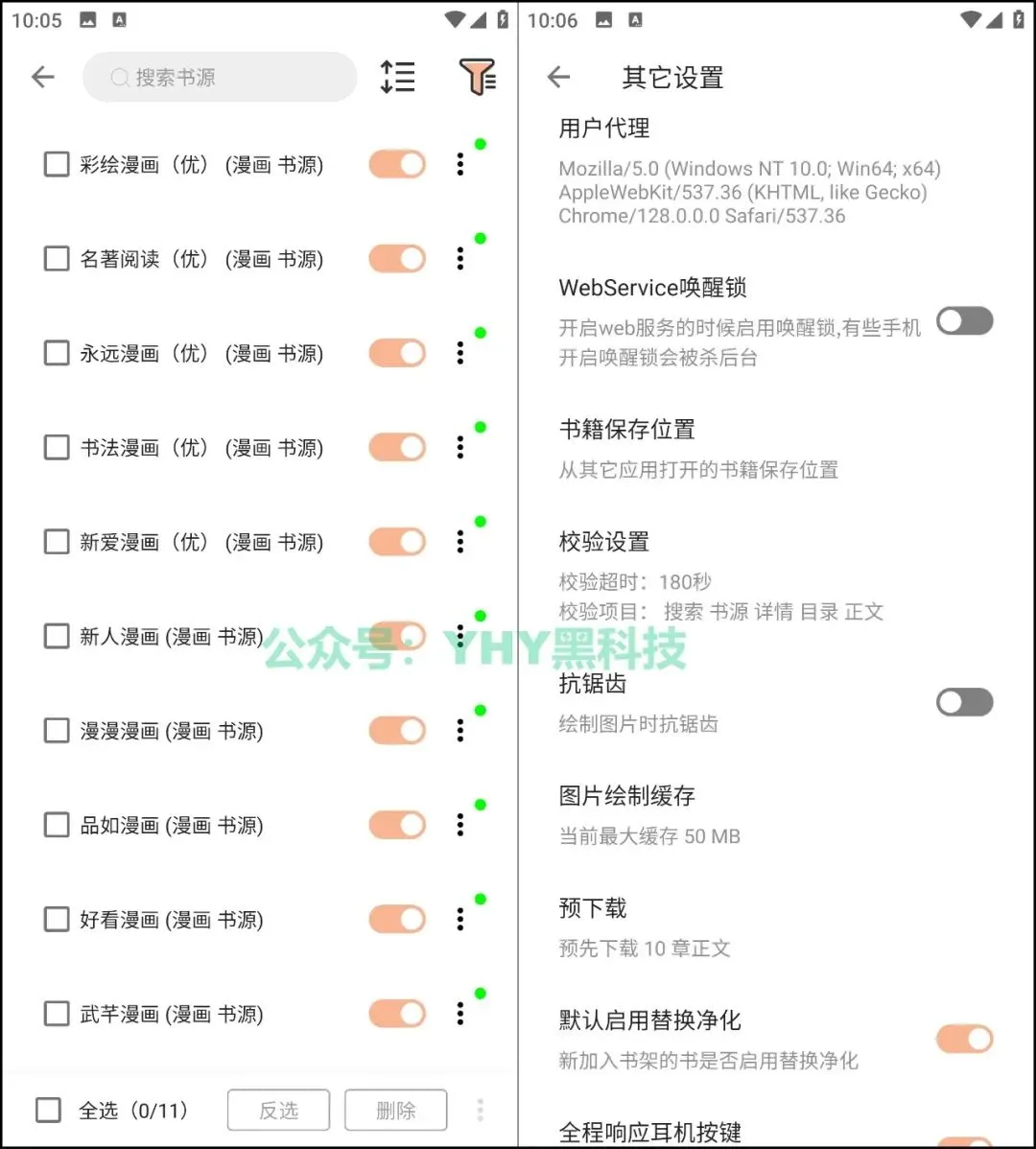Viewport: 1036px width, 1149px height.
Task: Disable 默认启用替换净化
Action: click(x=964, y=1039)
